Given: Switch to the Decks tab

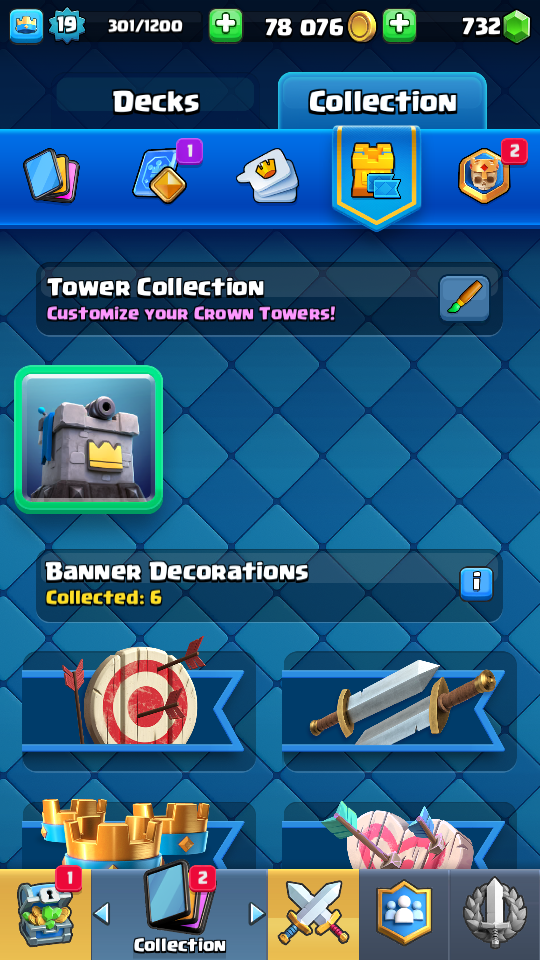Looking at the screenshot, I should coord(156,101).
